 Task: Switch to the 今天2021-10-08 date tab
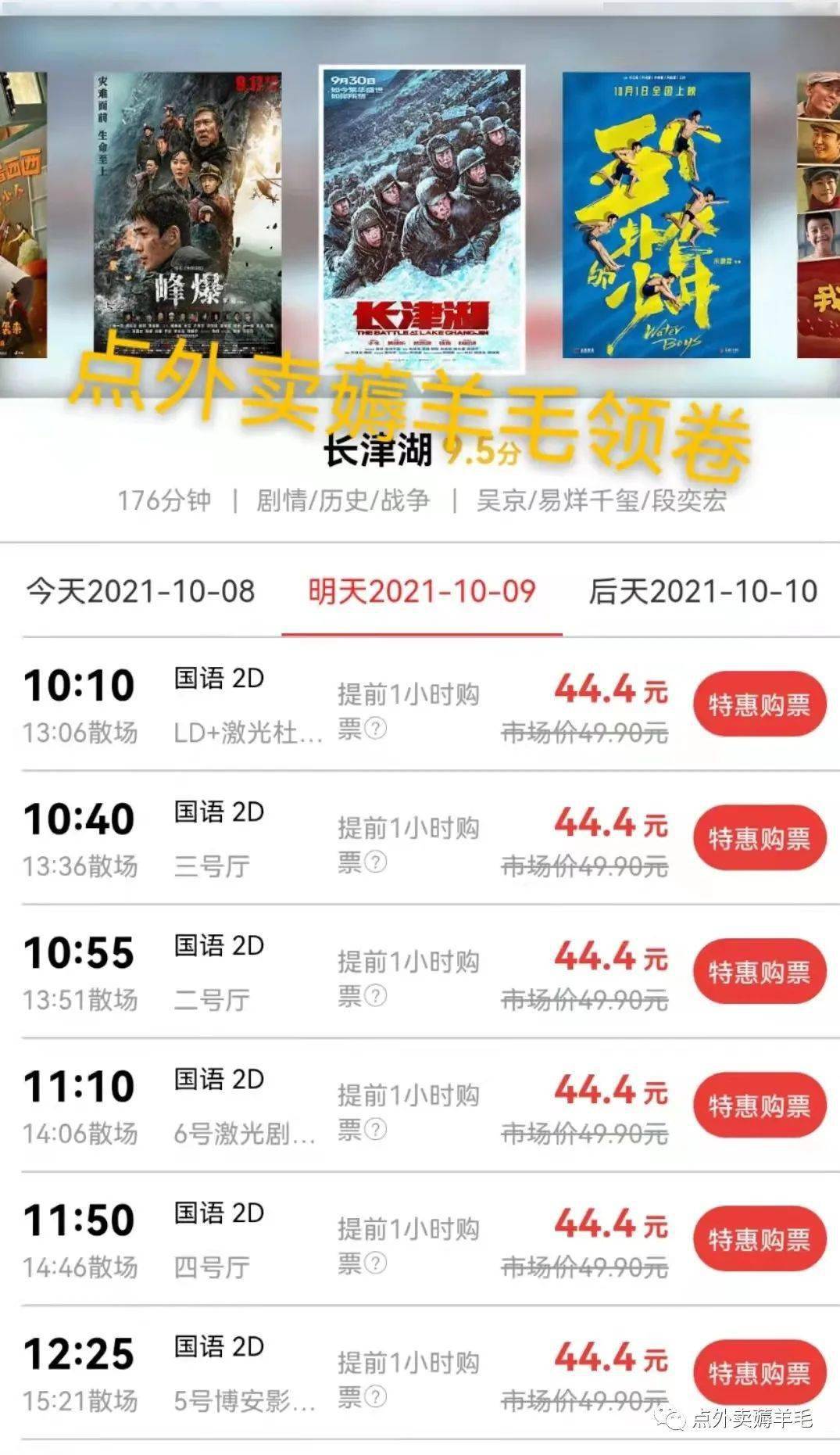[141, 591]
